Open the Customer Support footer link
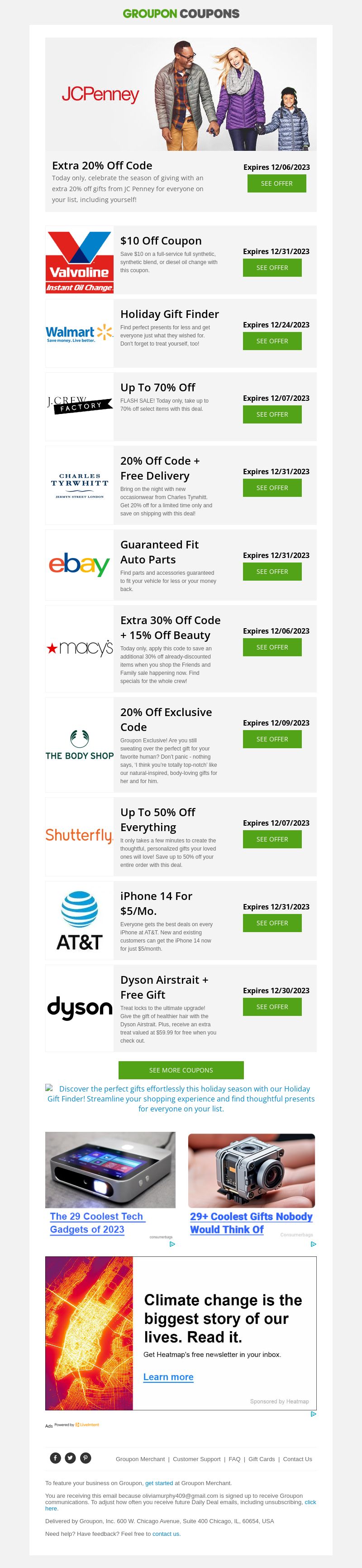362x1568 pixels. (x=196, y=1459)
